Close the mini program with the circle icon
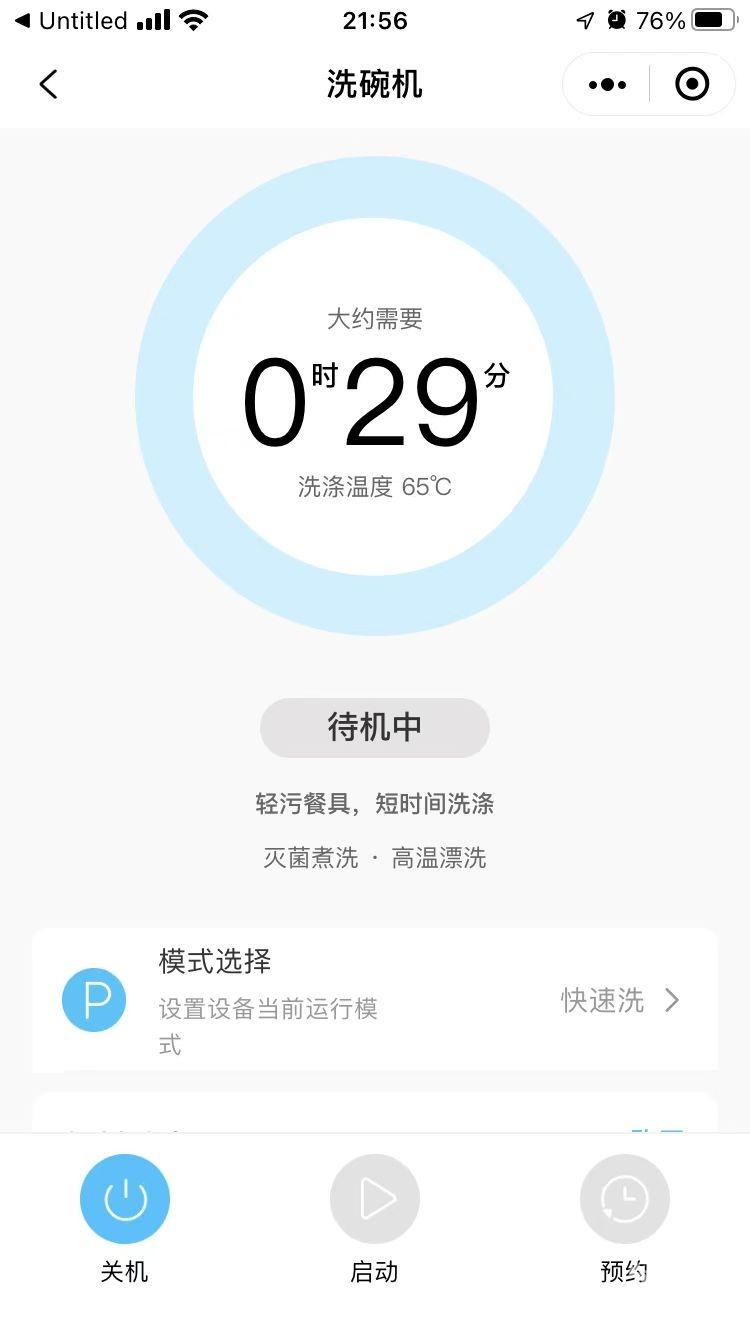This screenshot has width=750, height=1334. click(692, 85)
